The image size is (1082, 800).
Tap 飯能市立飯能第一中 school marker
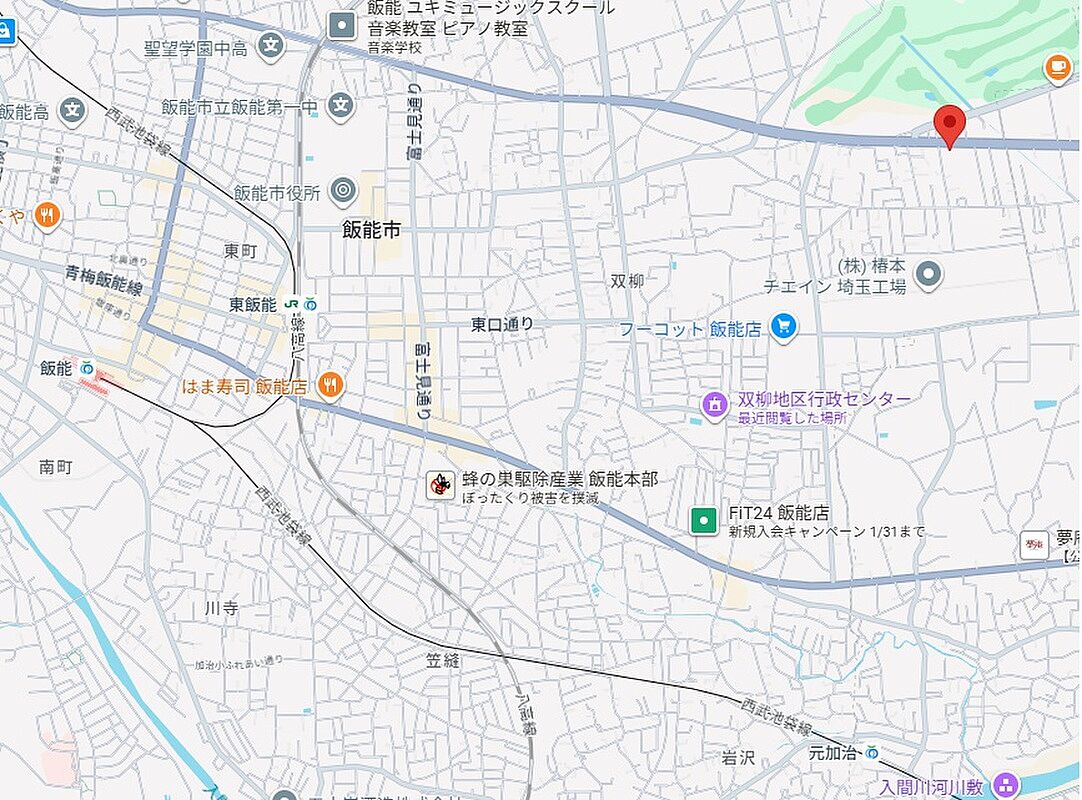click(341, 105)
